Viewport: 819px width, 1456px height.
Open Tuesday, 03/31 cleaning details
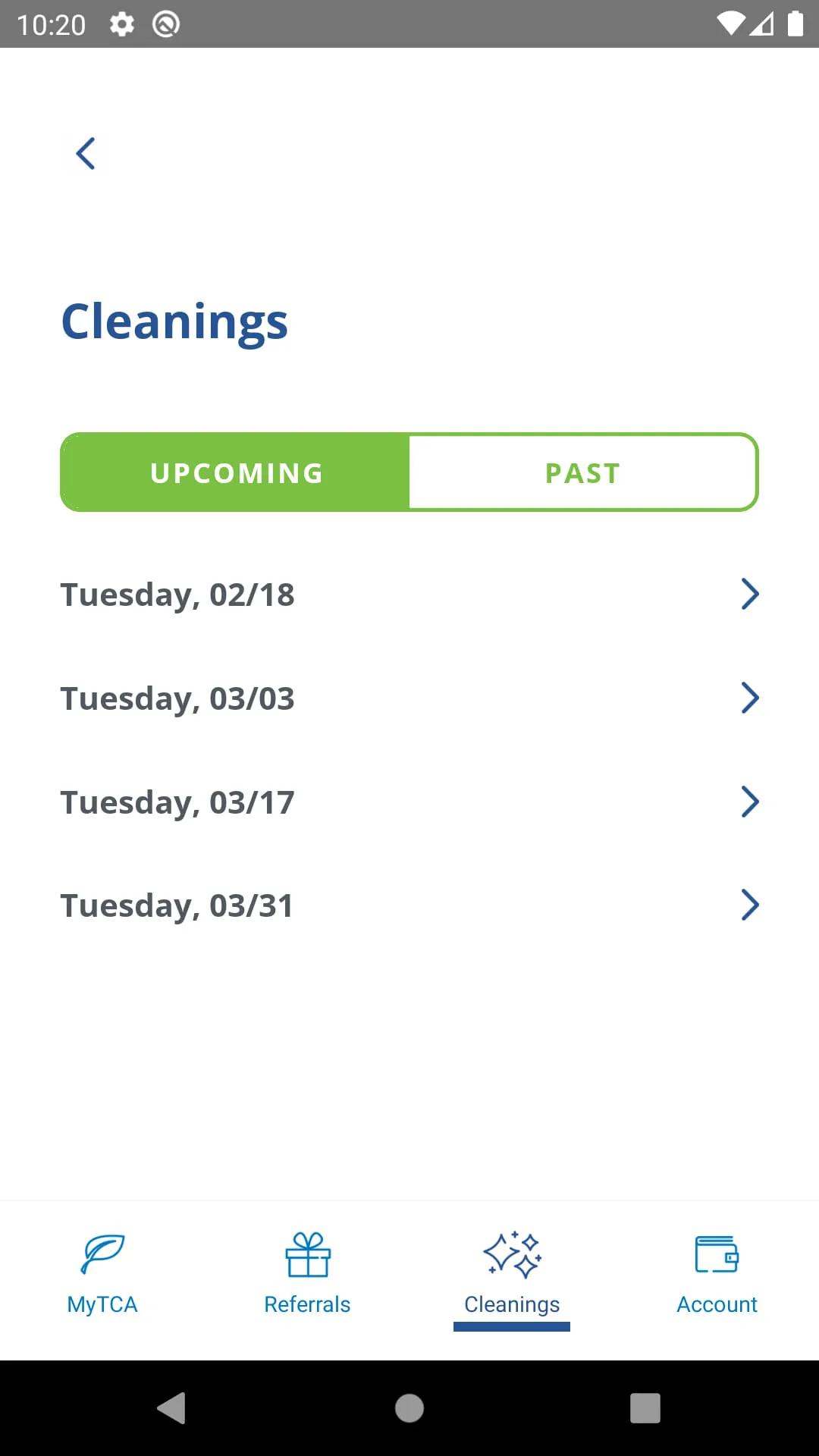[749, 904]
